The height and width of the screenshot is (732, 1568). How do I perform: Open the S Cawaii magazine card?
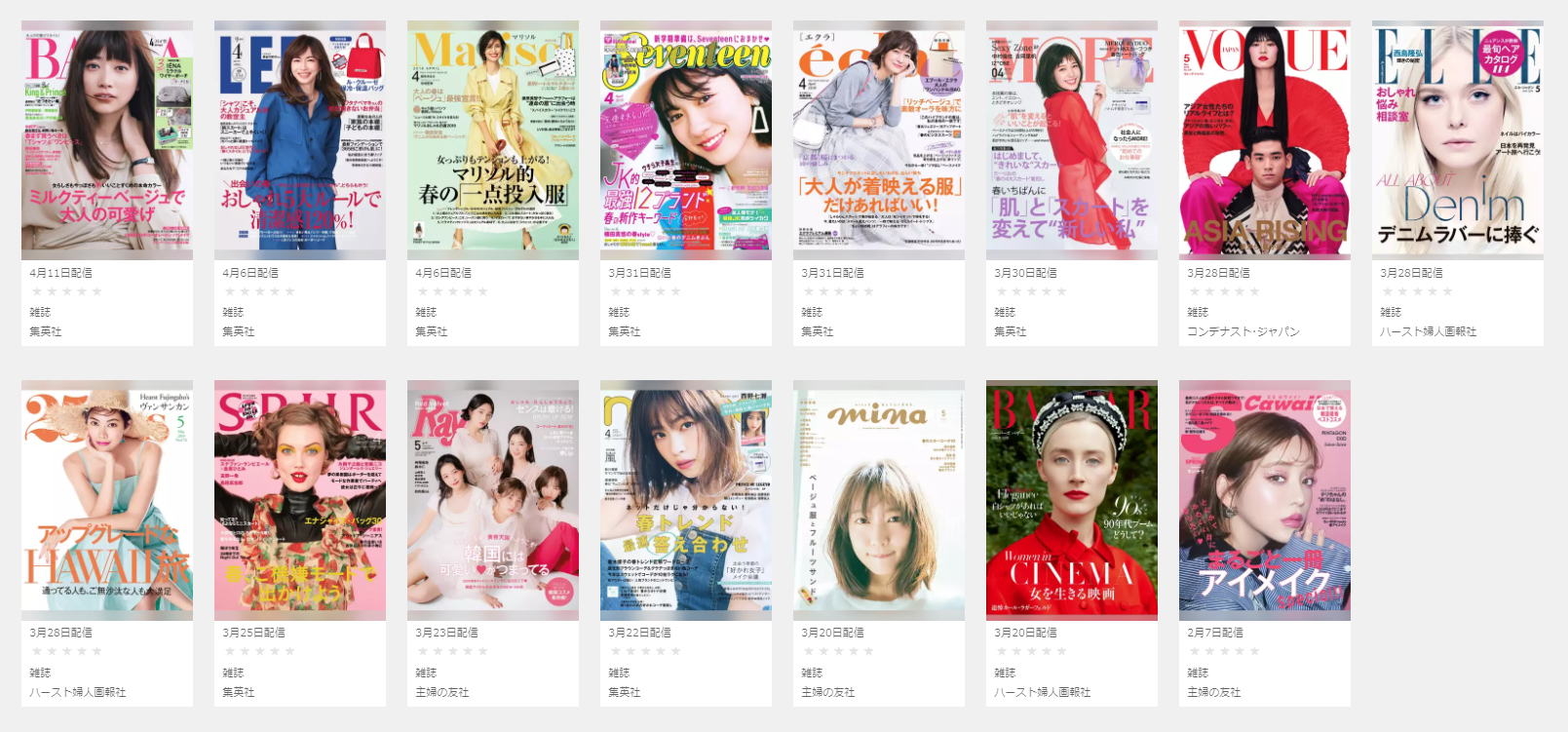(1265, 500)
